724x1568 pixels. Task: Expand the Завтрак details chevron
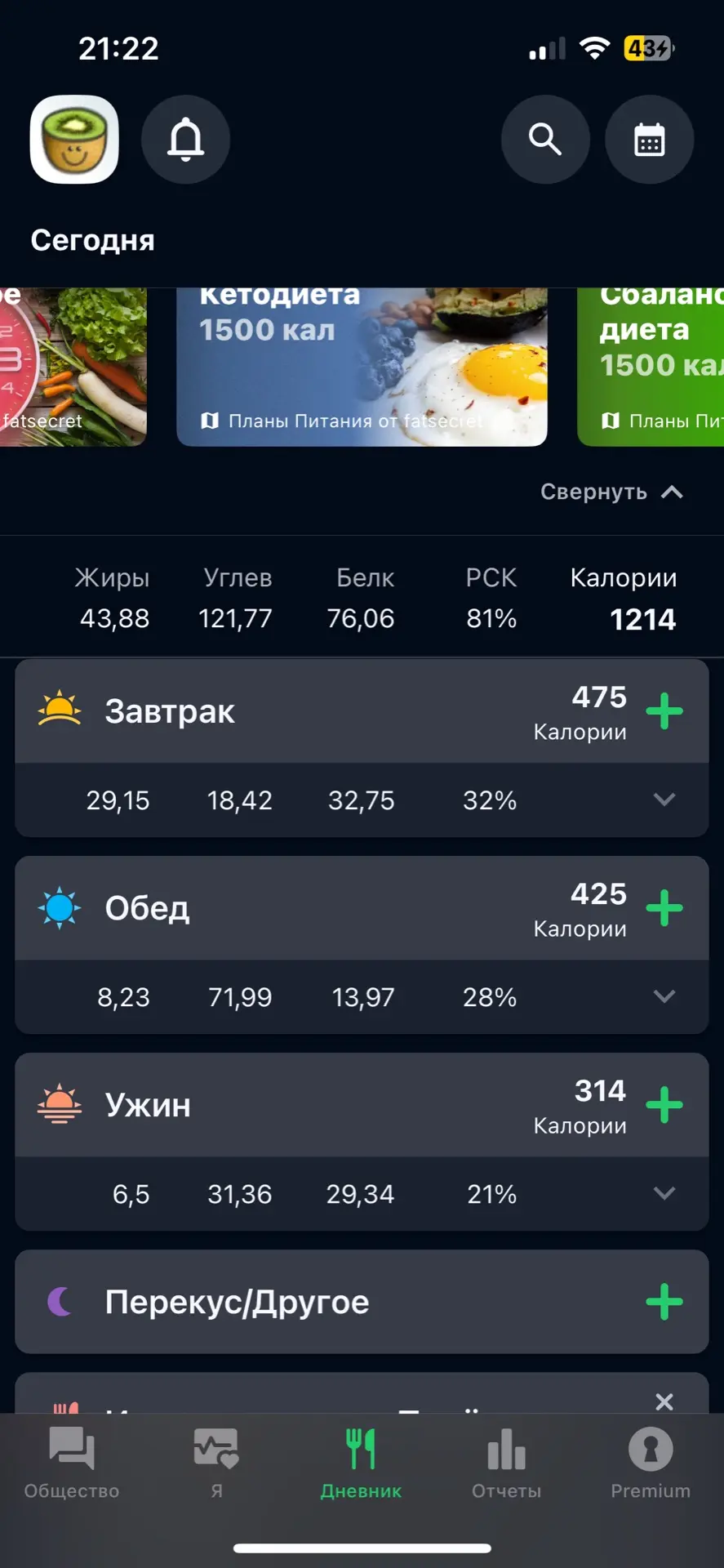click(x=664, y=800)
